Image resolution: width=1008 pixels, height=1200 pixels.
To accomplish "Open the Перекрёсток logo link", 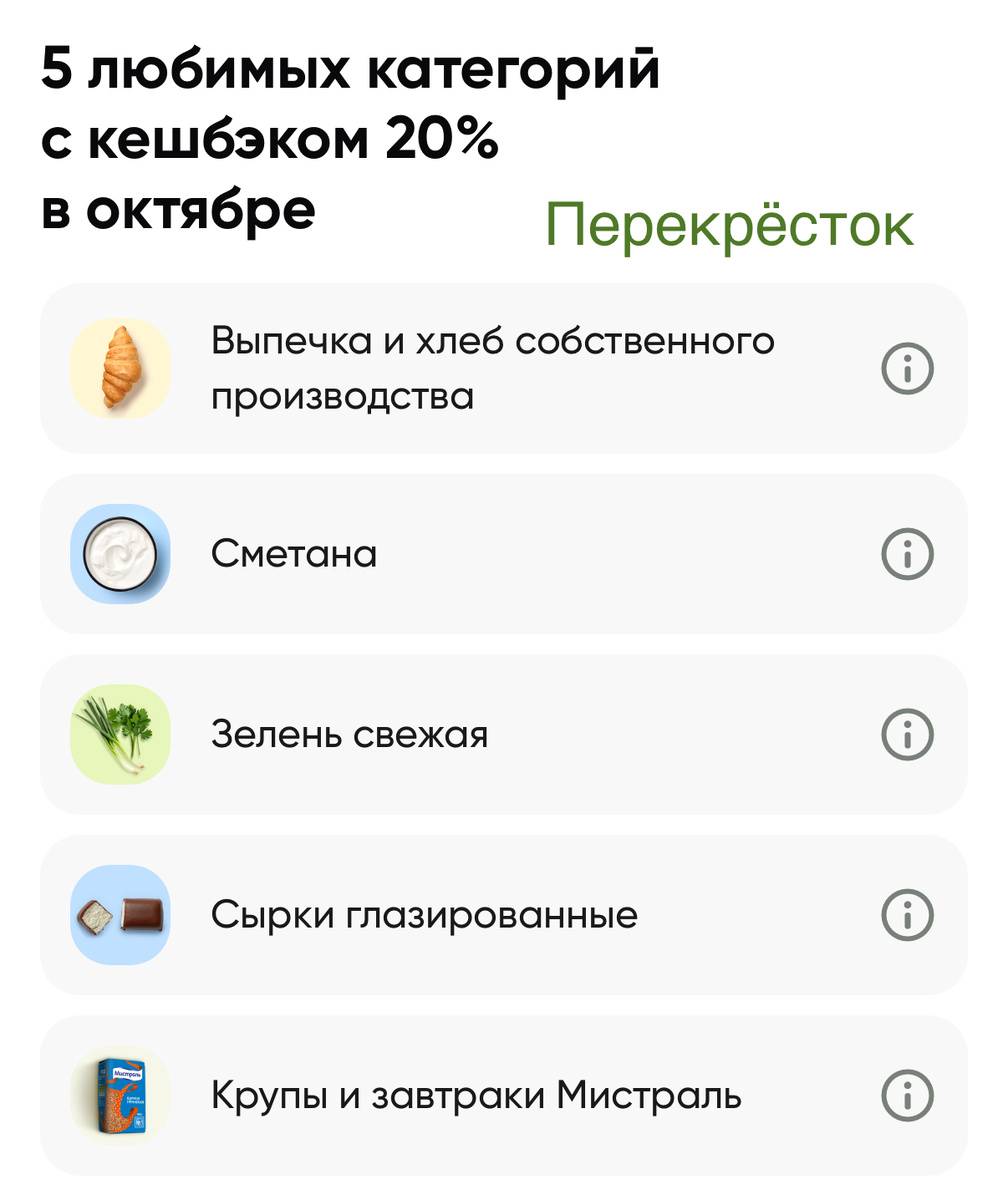I will pos(730,222).
